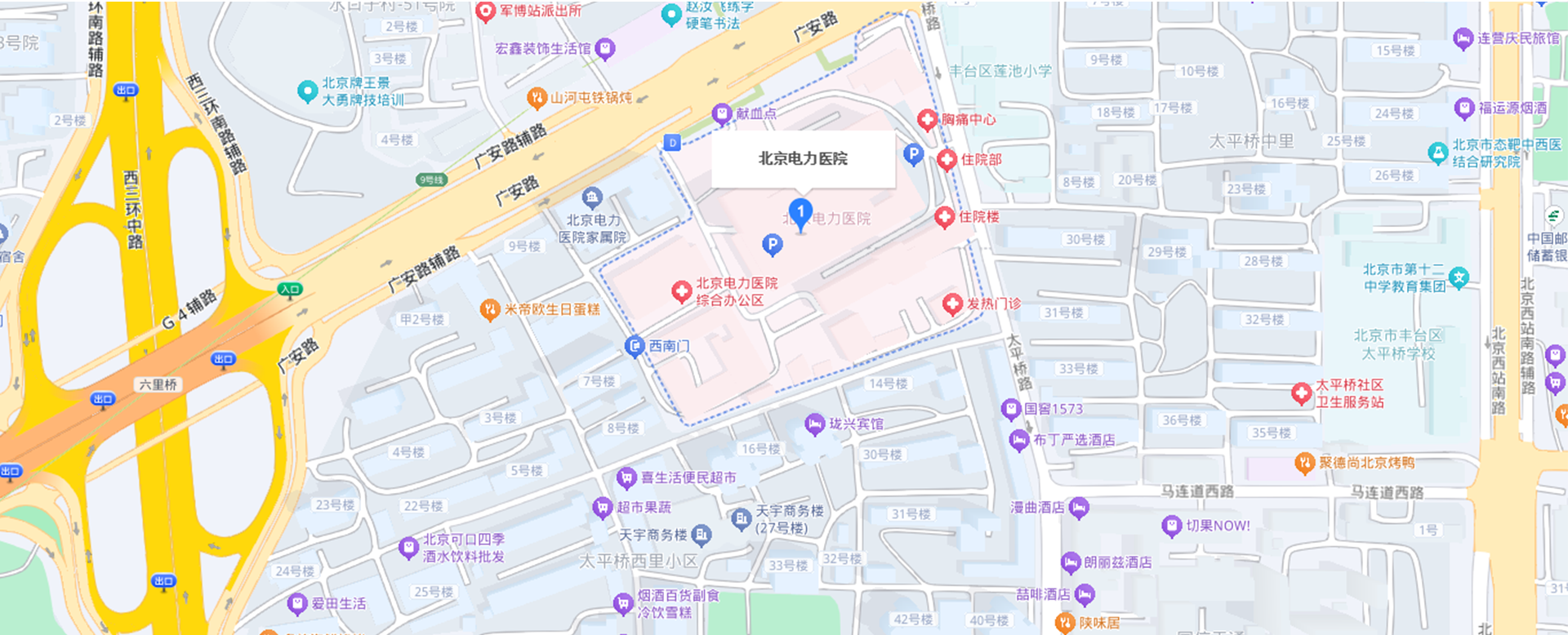
Task: Select the 住院部 hospital marker
Action: coord(947,159)
